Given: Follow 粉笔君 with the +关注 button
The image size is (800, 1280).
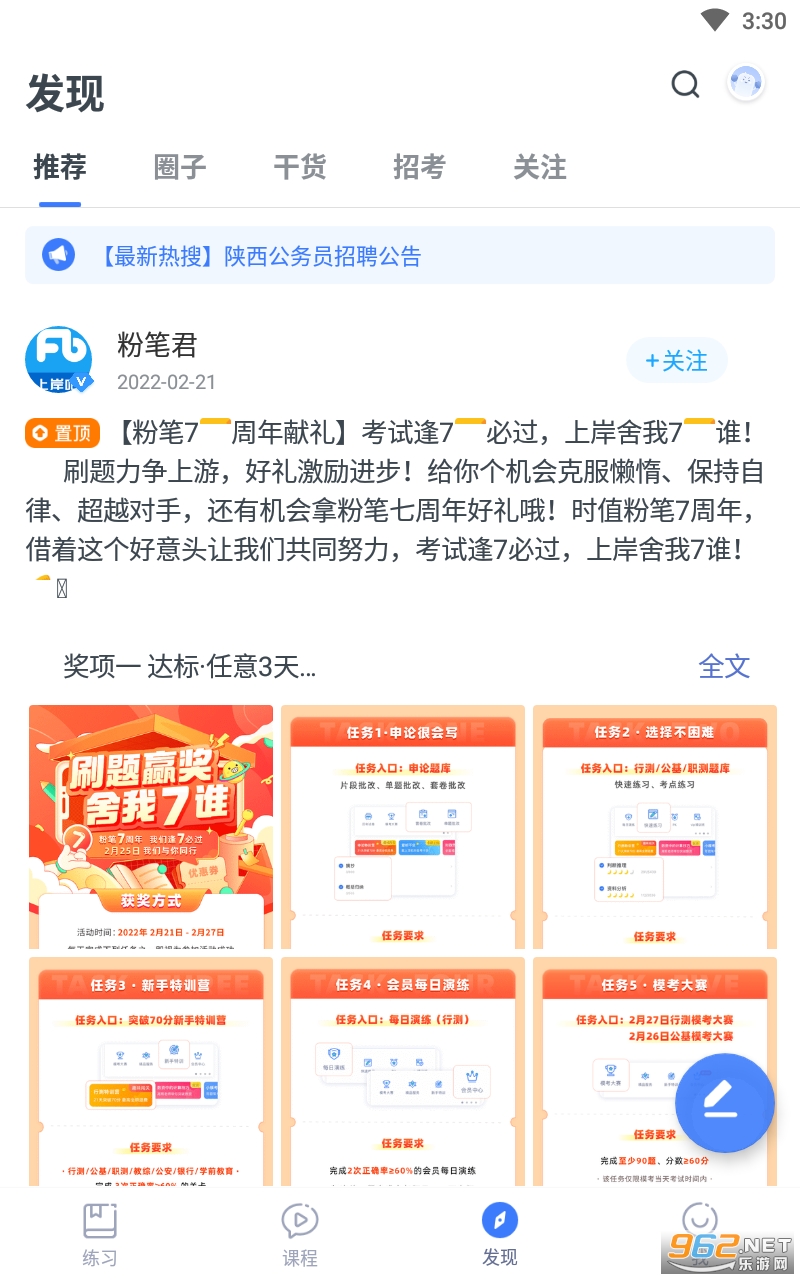Looking at the screenshot, I should pos(677,361).
